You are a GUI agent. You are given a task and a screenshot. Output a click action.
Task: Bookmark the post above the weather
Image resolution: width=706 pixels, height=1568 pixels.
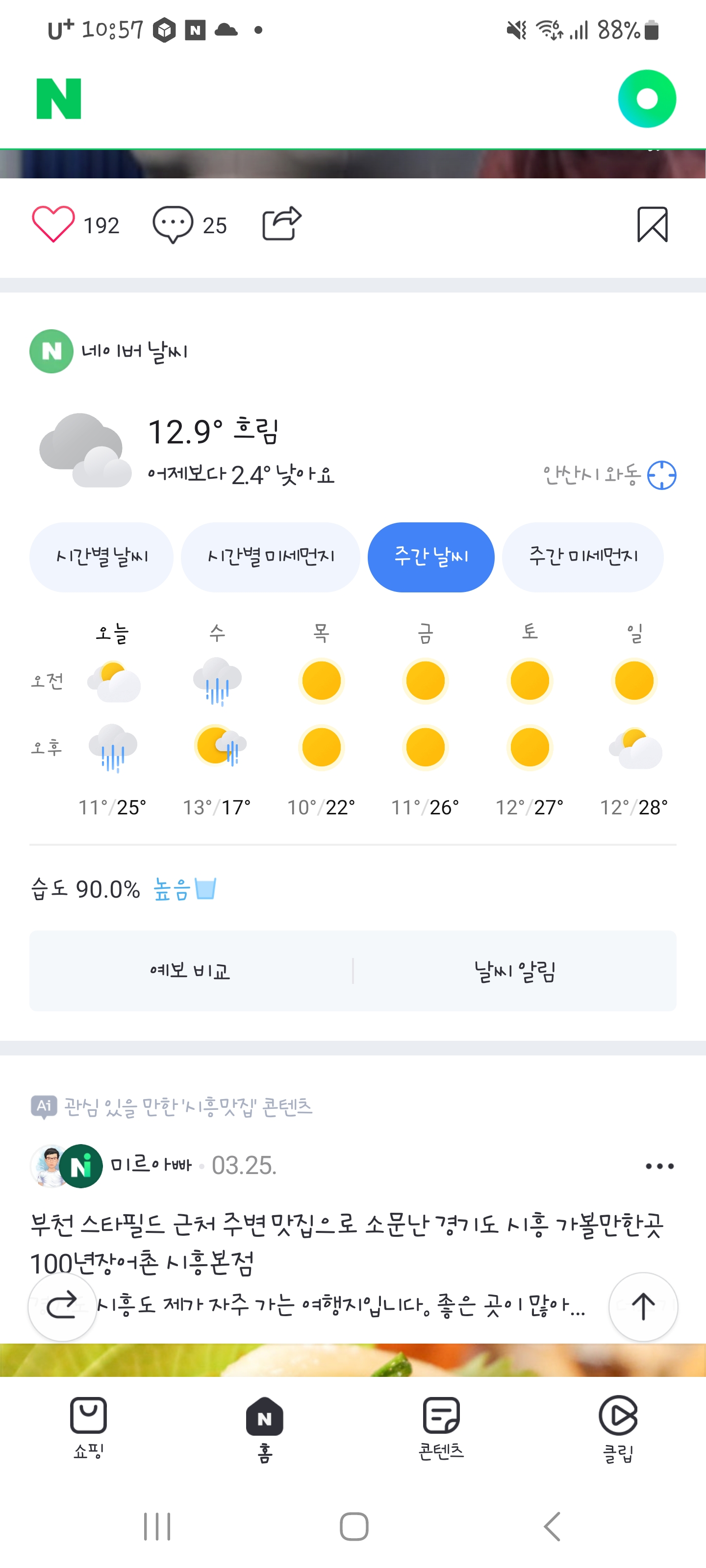pyautogui.click(x=653, y=224)
